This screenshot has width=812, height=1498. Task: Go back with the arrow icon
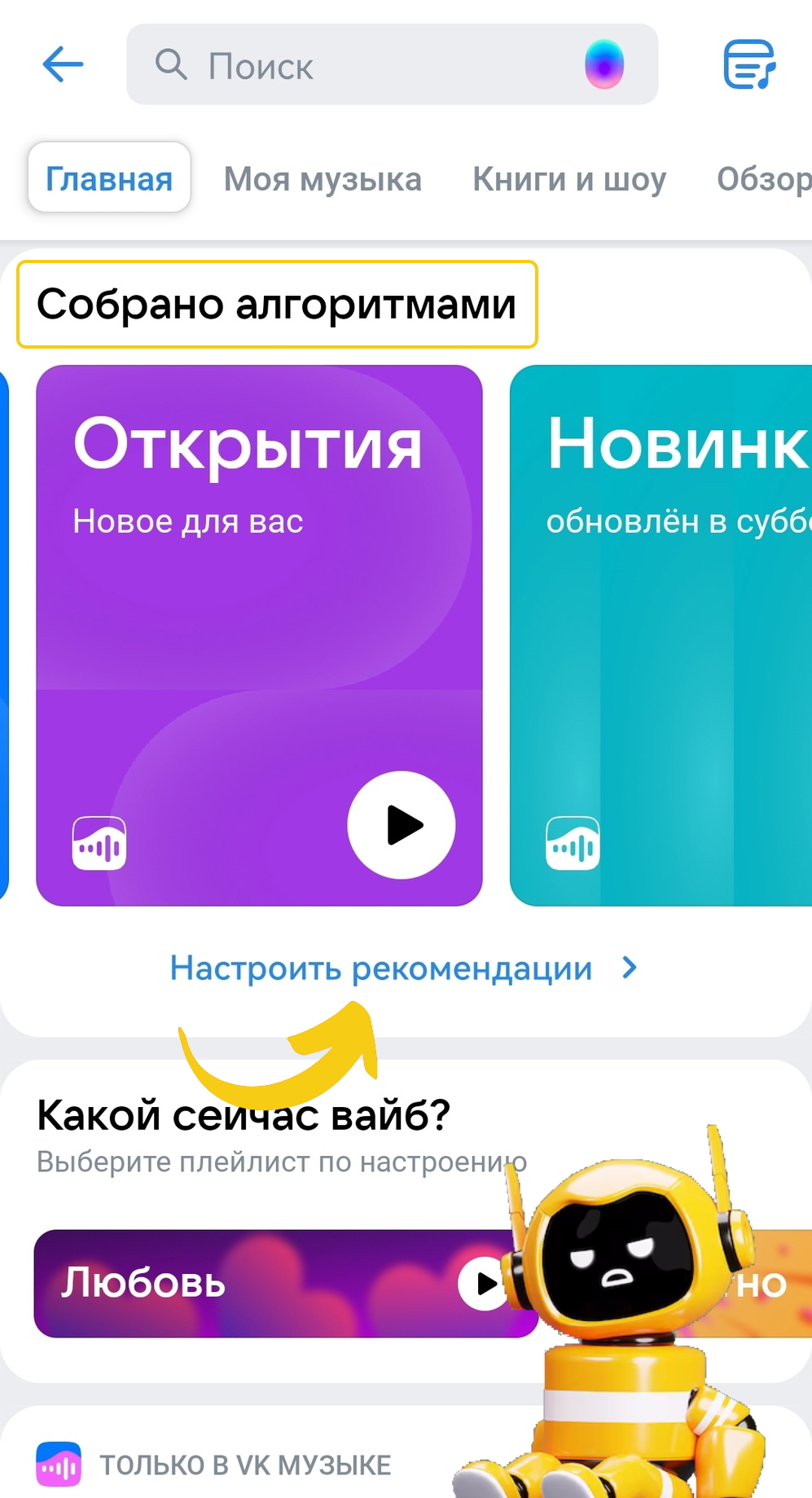[63, 64]
